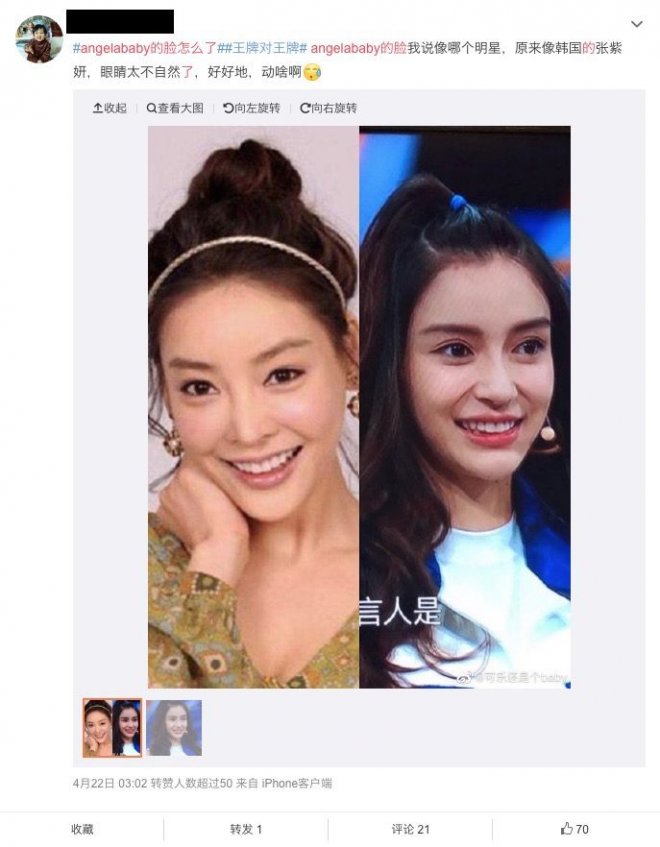Tap 查看大图 to view the image at full size
Screen dimensions: 660x847
175,108
